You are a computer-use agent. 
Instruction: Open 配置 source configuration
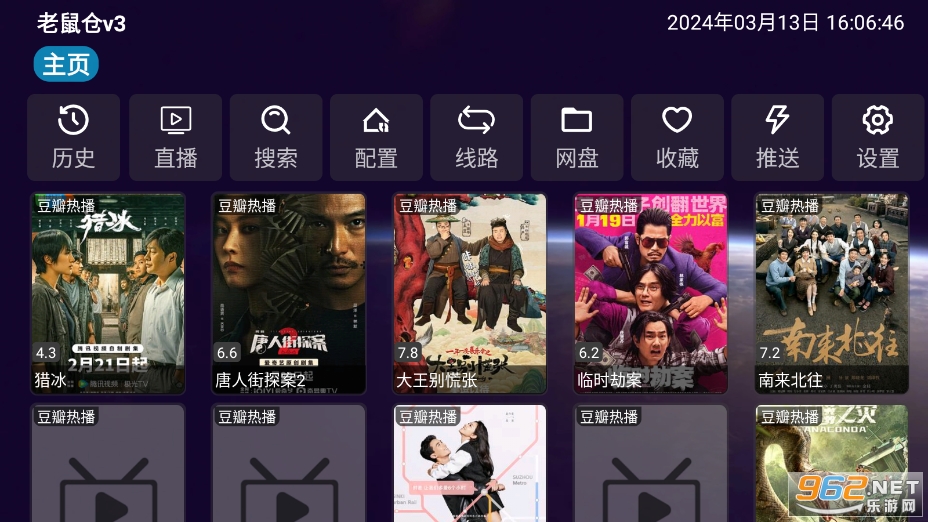(376, 137)
